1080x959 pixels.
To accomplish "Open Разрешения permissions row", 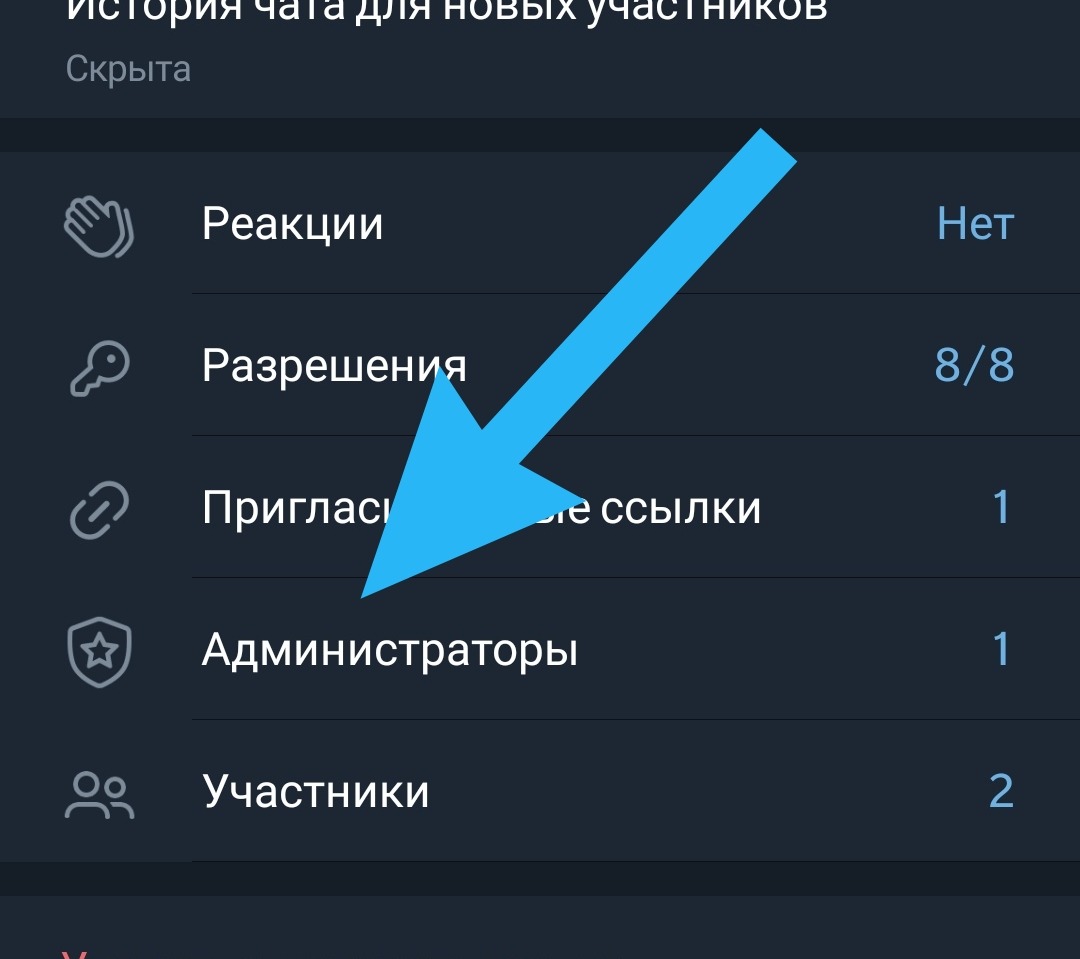I will pos(334,366).
